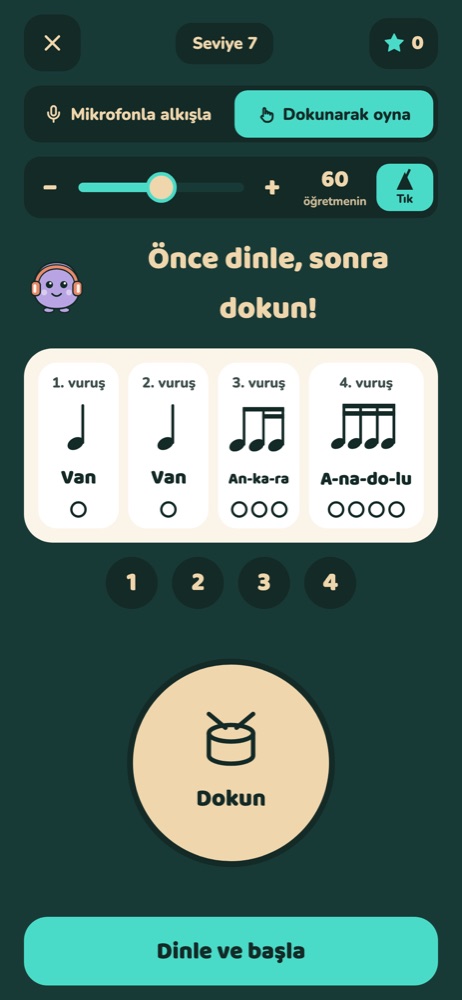Close the Seviye 7 rhythm exercise

coord(52,43)
